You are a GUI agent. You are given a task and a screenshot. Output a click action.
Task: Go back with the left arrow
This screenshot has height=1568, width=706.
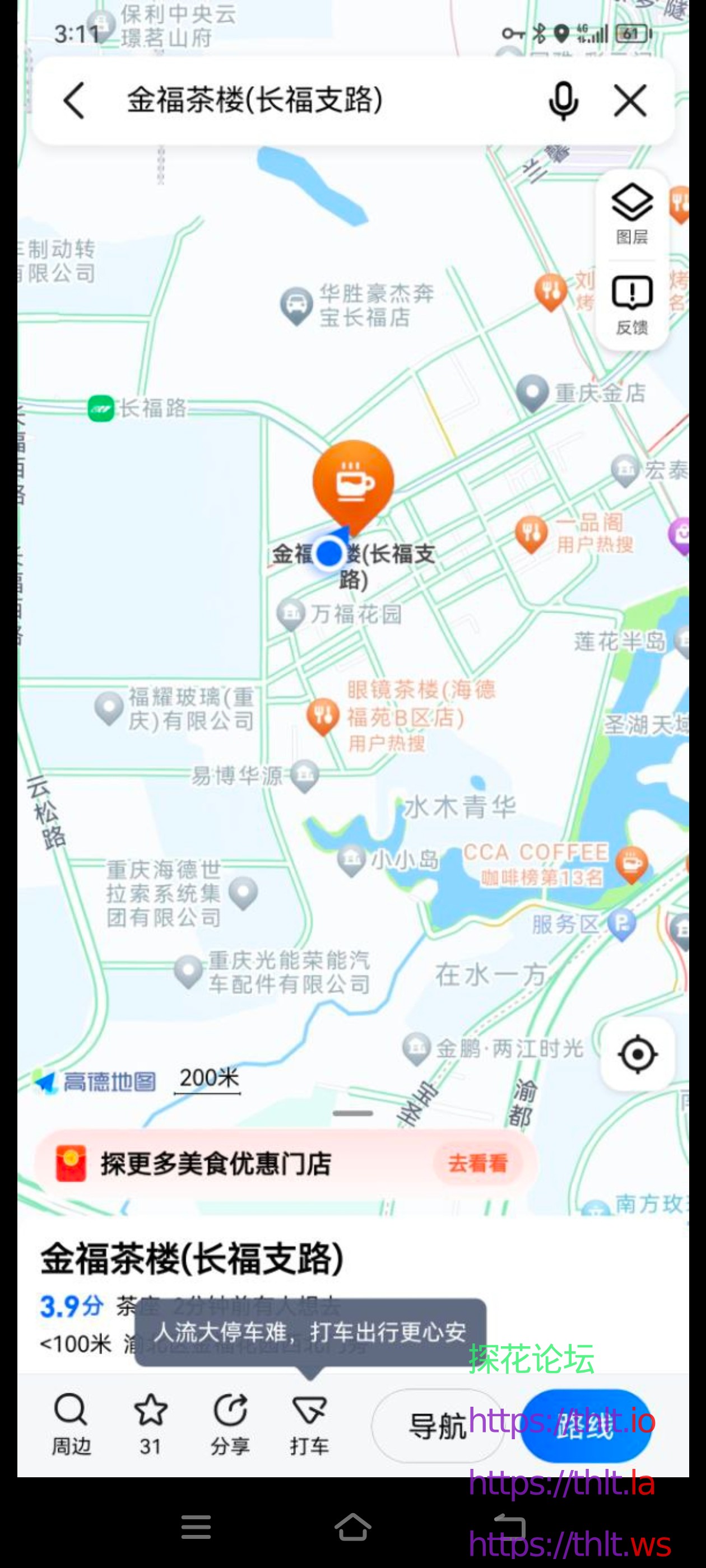pos(73,100)
